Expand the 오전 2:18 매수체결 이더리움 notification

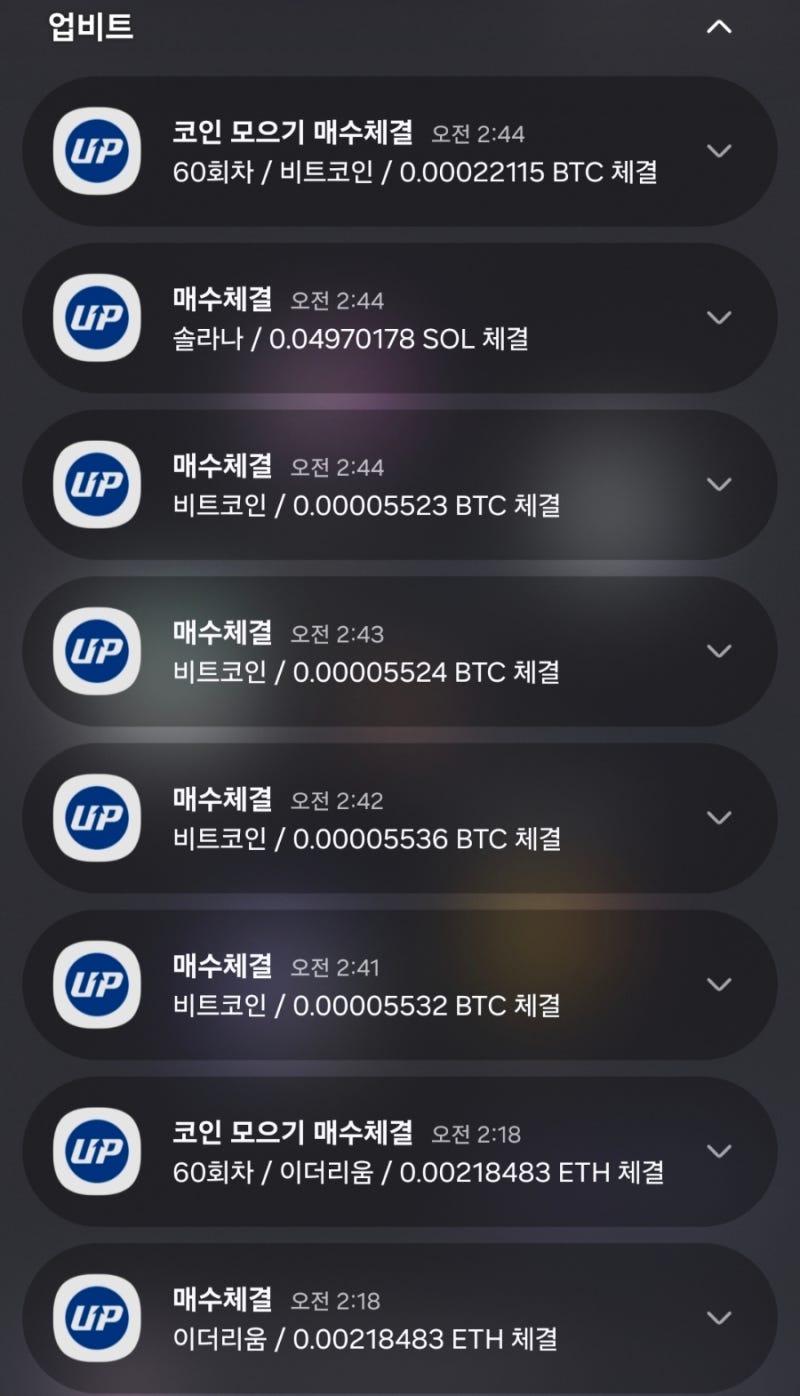719,1318
